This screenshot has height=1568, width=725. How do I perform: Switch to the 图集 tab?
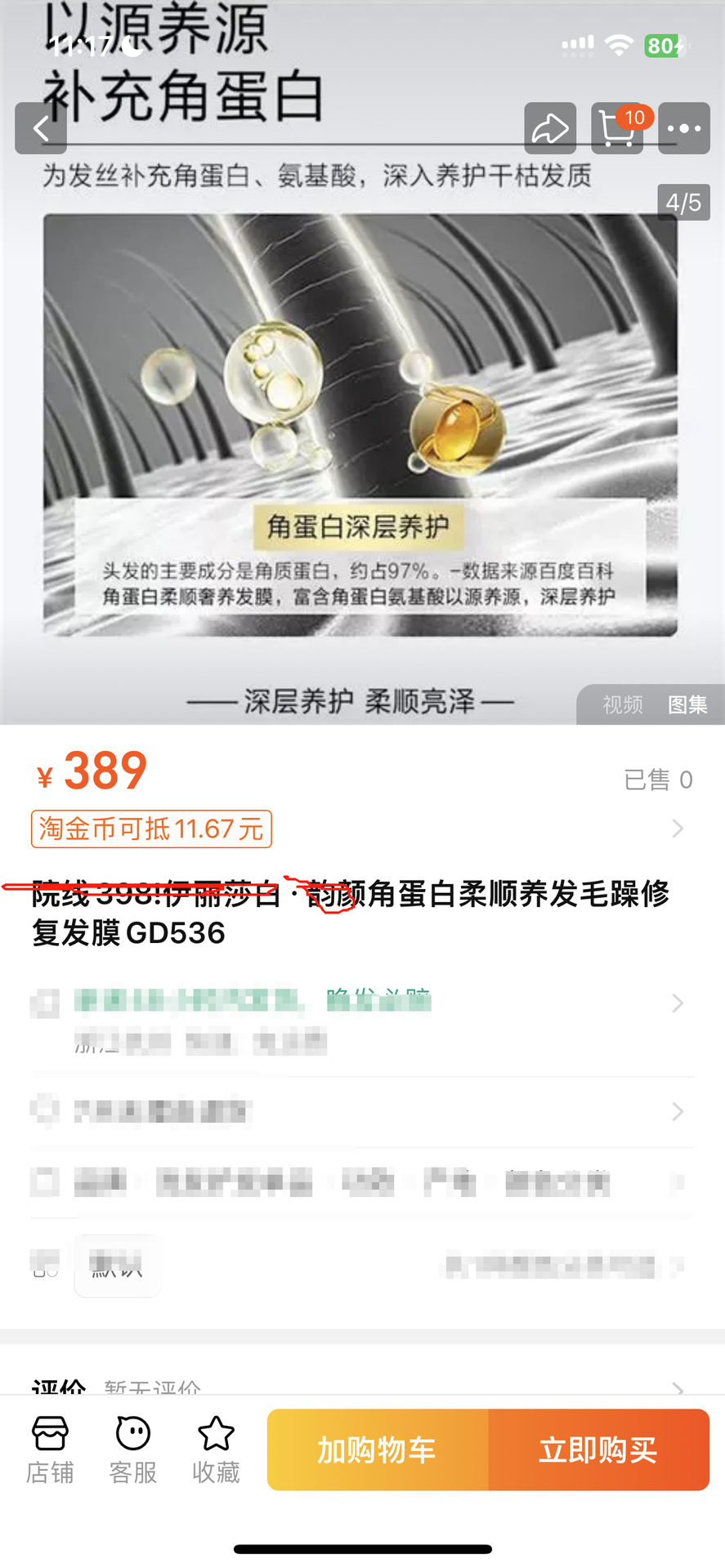click(x=687, y=704)
